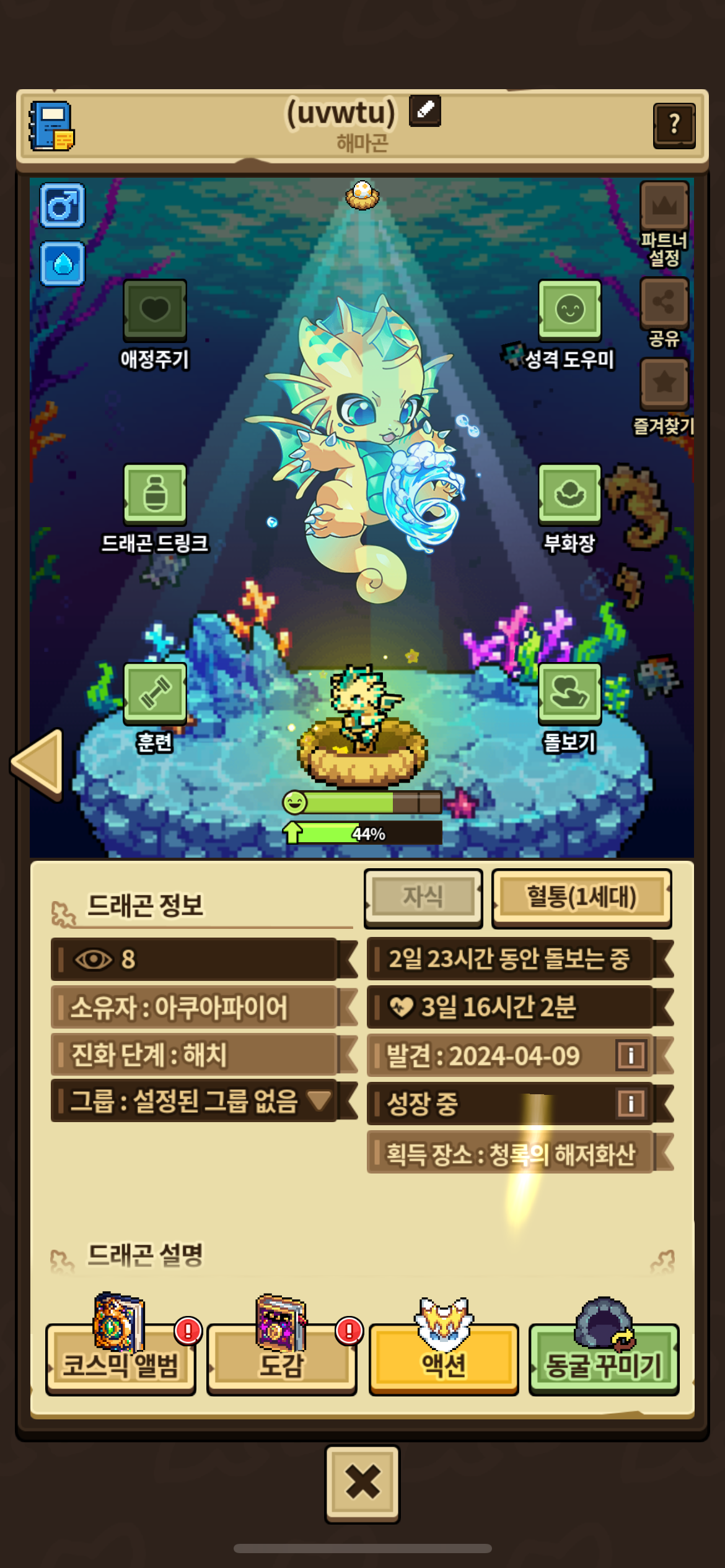The width and height of the screenshot is (725, 1568).
Task: Add dragon to 즐겨찾기 favorites
Action: tap(664, 384)
